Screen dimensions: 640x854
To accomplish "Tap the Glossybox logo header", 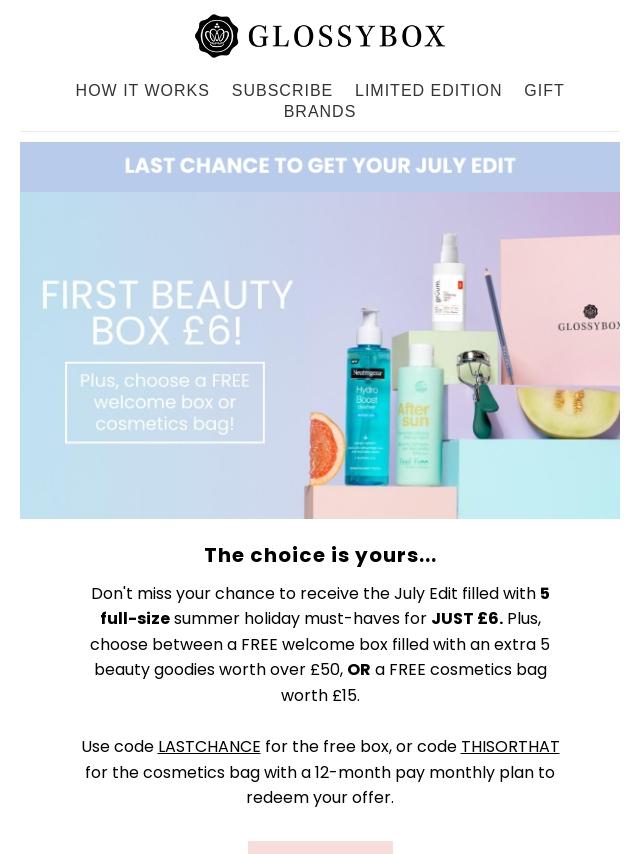I will click(320, 36).
